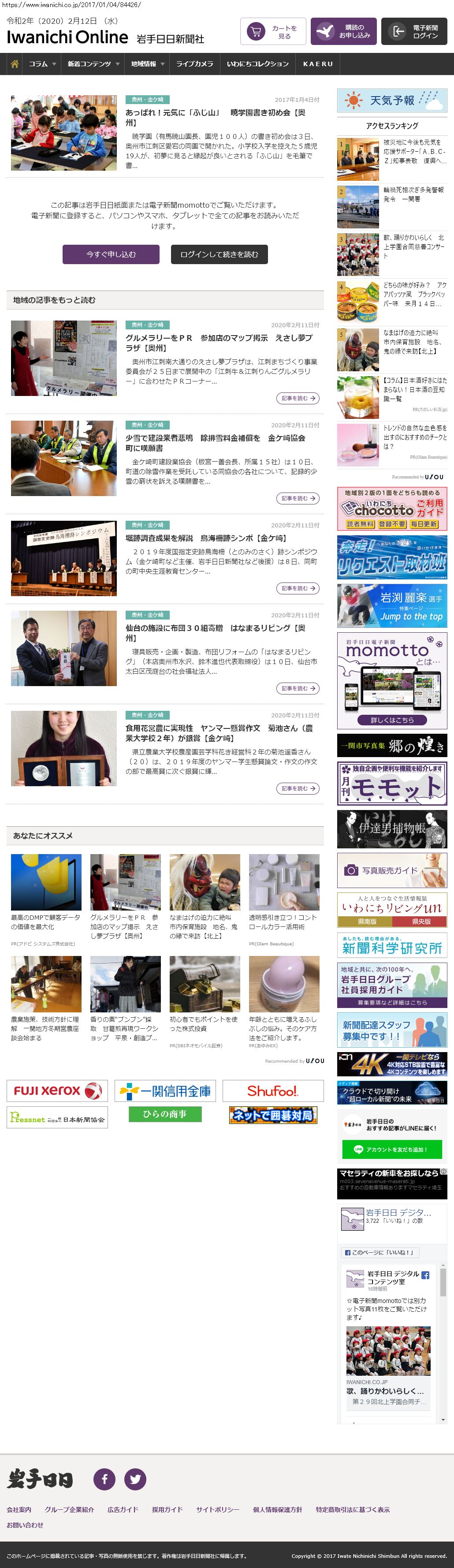Tap ログインして続きを読む button
Image resolution: width=454 pixels, height=1568 pixels.
tap(219, 254)
